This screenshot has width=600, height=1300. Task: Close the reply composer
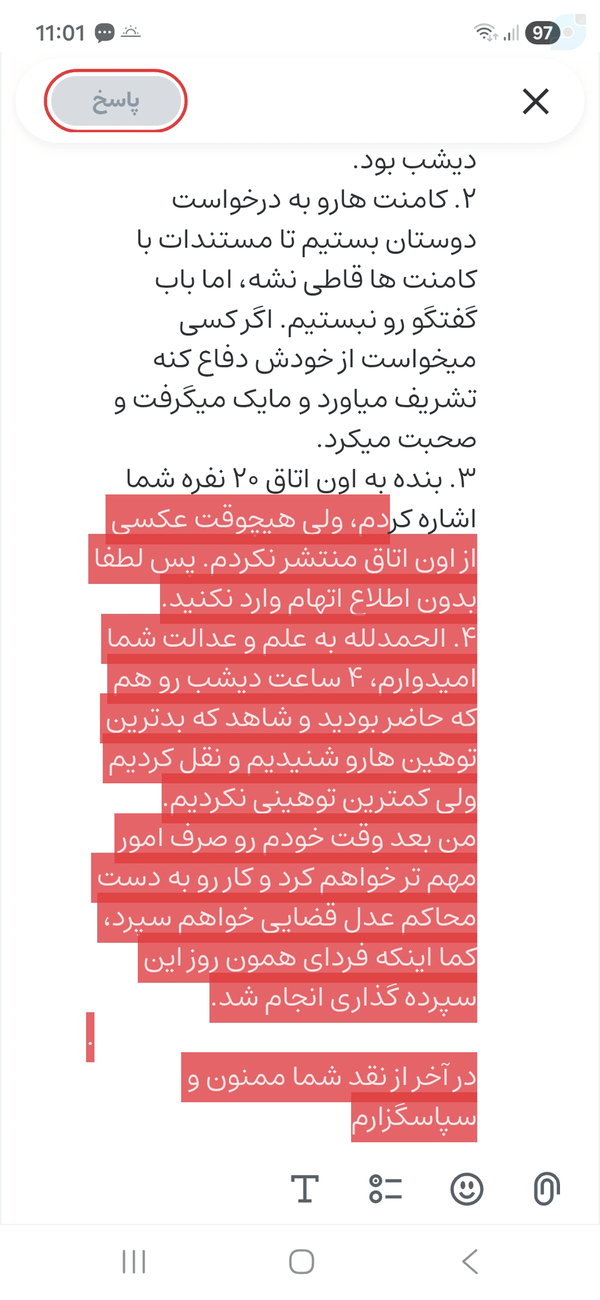pyautogui.click(x=536, y=101)
